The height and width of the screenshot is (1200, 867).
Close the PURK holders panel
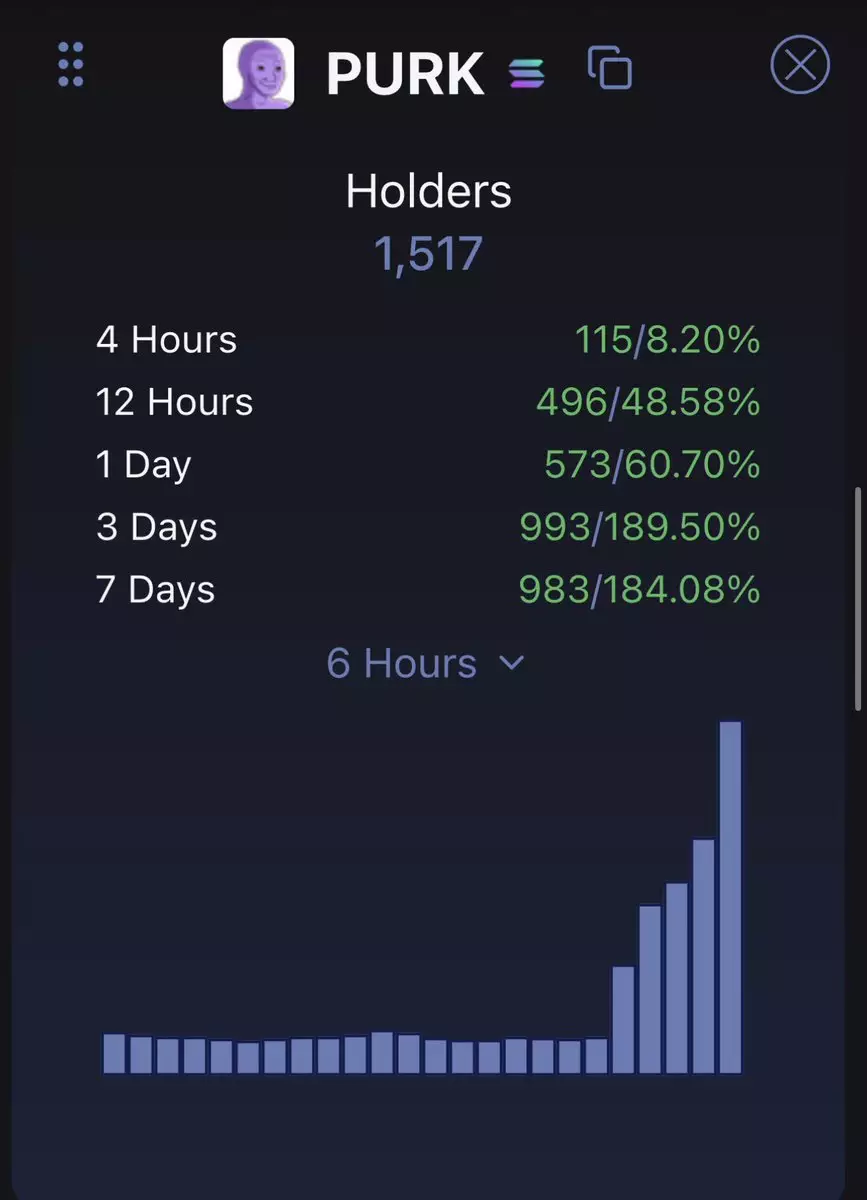pyautogui.click(x=800, y=66)
